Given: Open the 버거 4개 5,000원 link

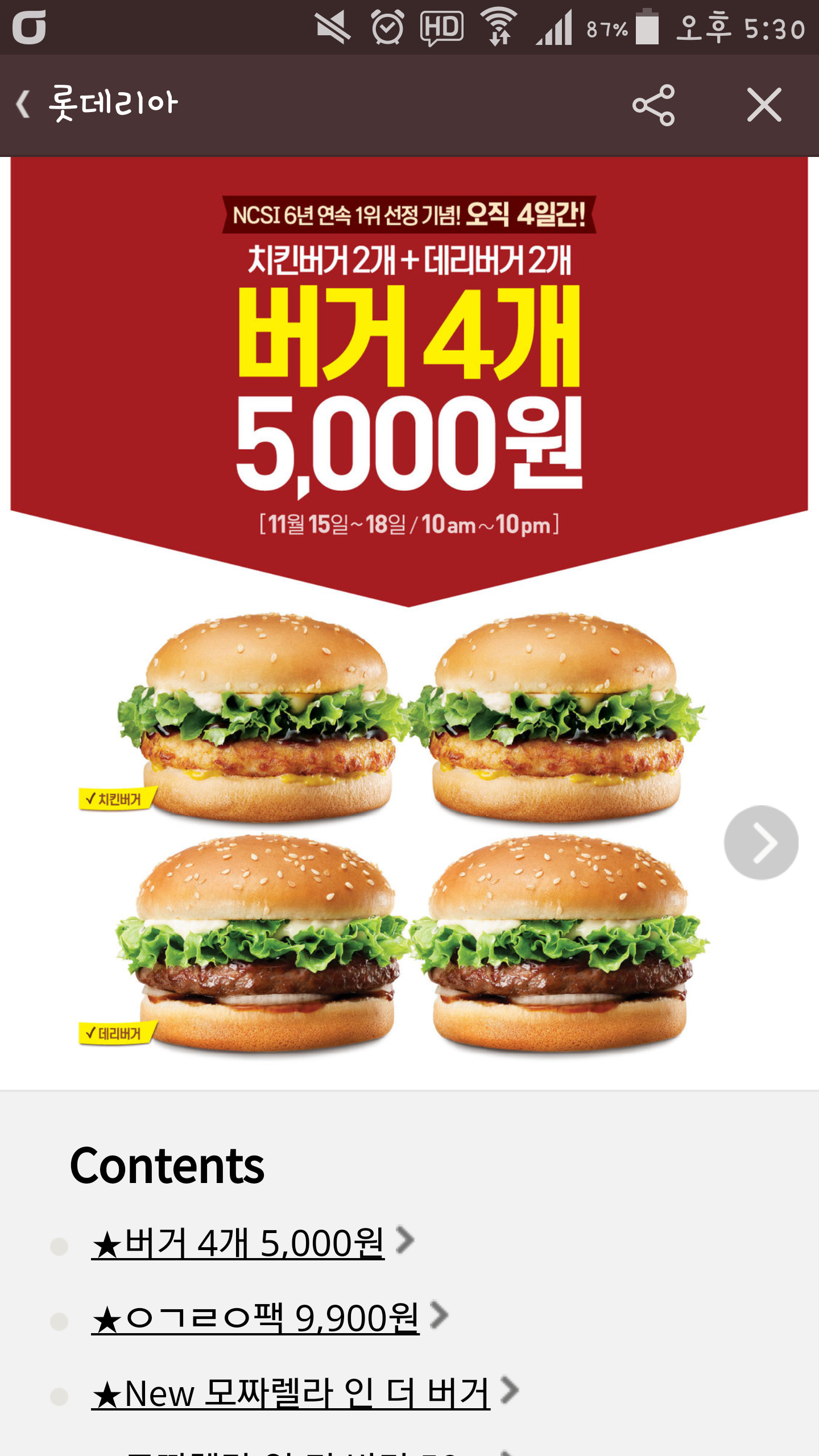Looking at the screenshot, I should pos(238,1243).
